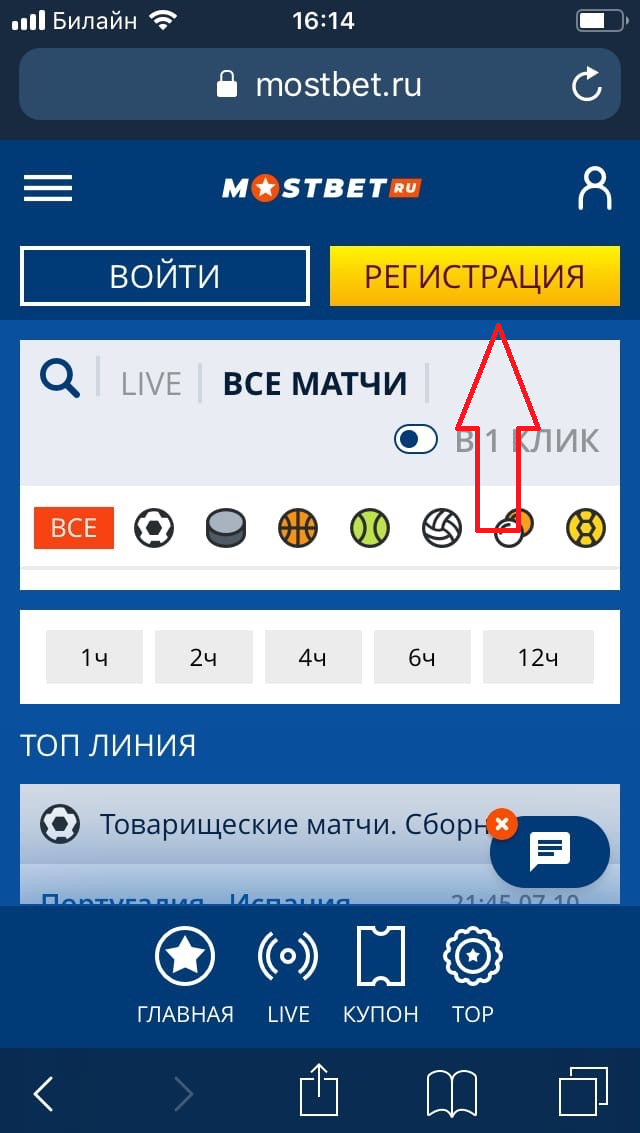The width and height of the screenshot is (640, 1133).
Task: Select the ВСЕ МАТЧИ tab
Action: coord(314,384)
